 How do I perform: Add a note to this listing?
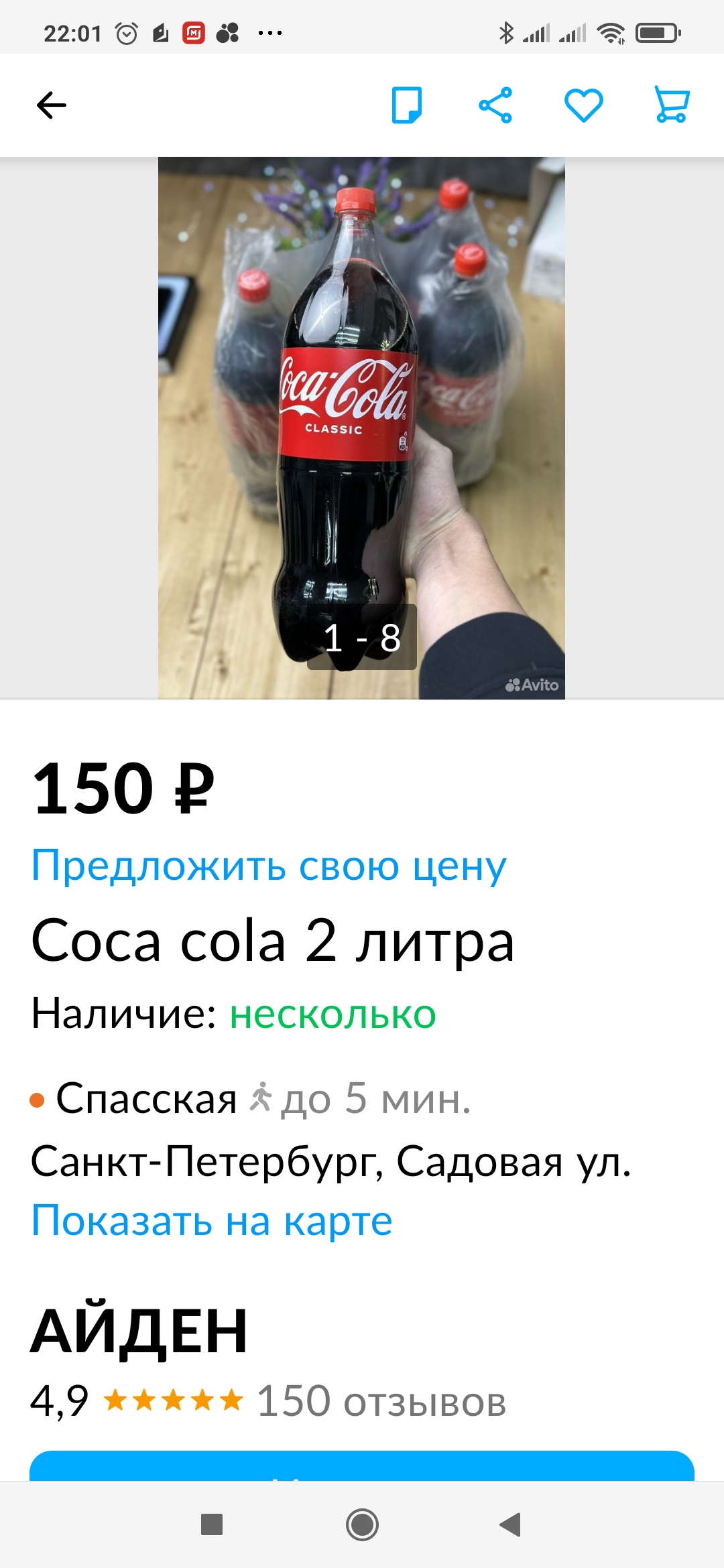coord(407,105)
